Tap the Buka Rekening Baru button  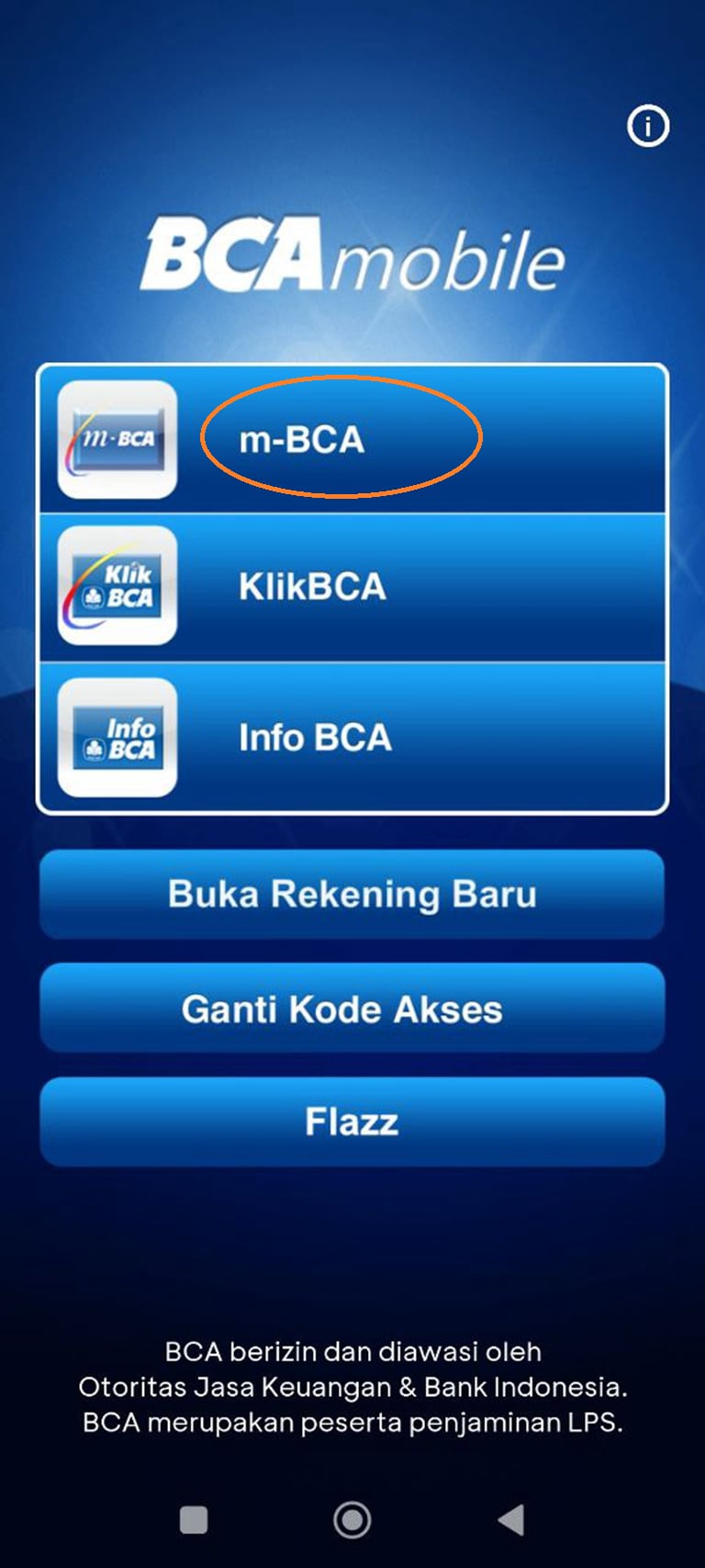[x=352, y=895]
